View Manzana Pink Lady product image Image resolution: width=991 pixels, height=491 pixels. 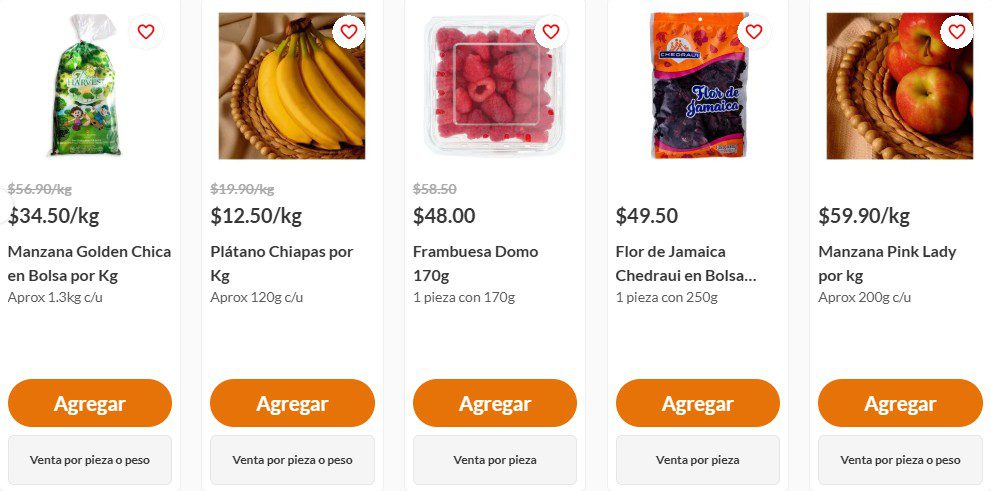click(x=900, y=86)
